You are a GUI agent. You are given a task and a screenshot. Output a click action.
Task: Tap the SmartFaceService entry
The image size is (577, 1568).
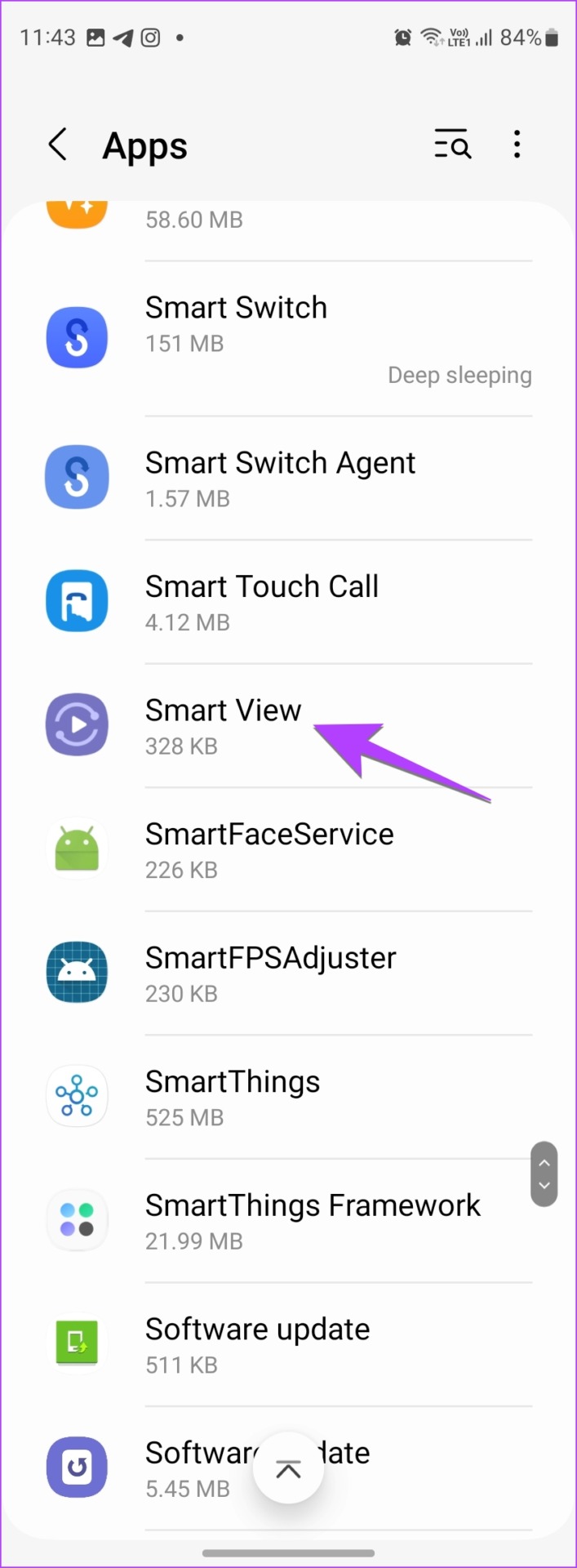click(288, 849)
